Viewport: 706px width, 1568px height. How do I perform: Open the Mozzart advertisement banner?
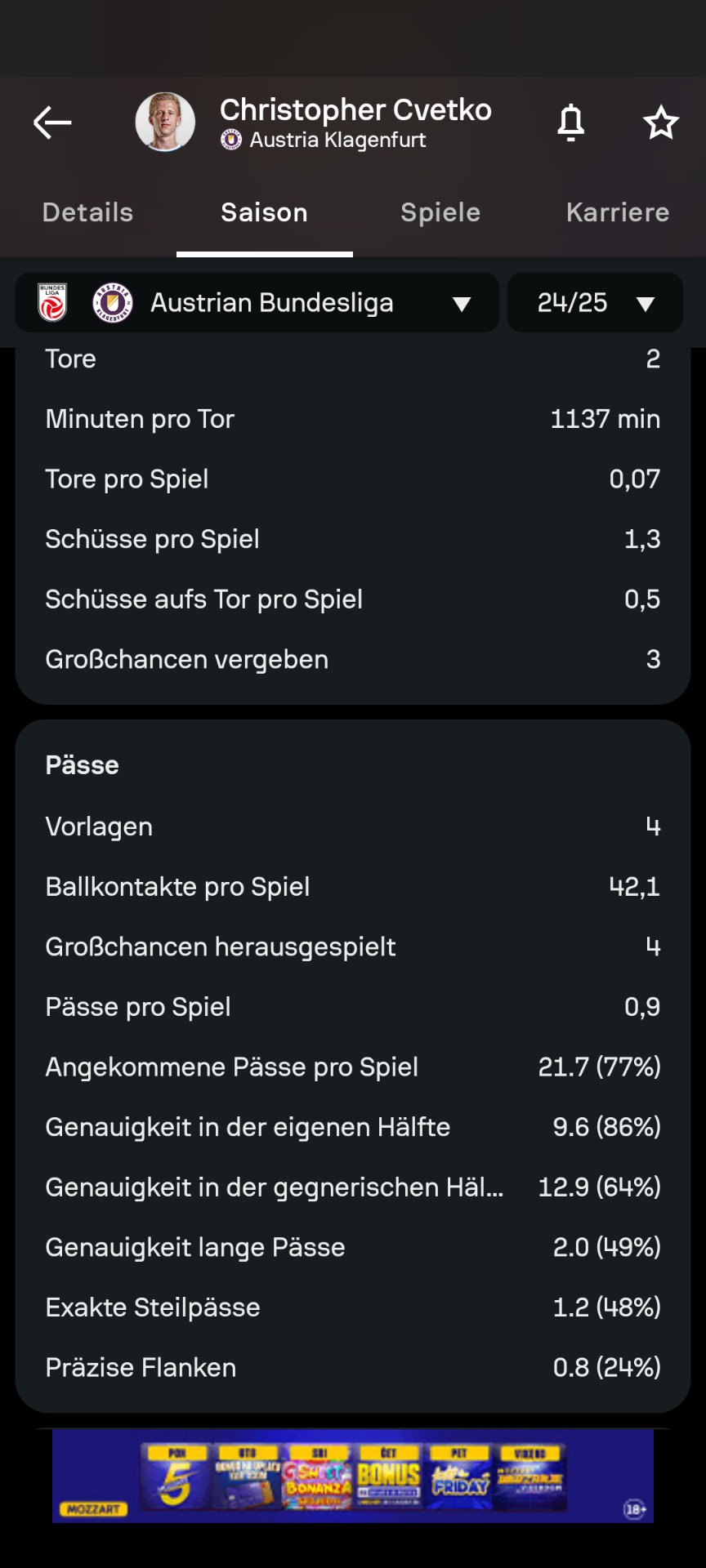[353, 1476]
